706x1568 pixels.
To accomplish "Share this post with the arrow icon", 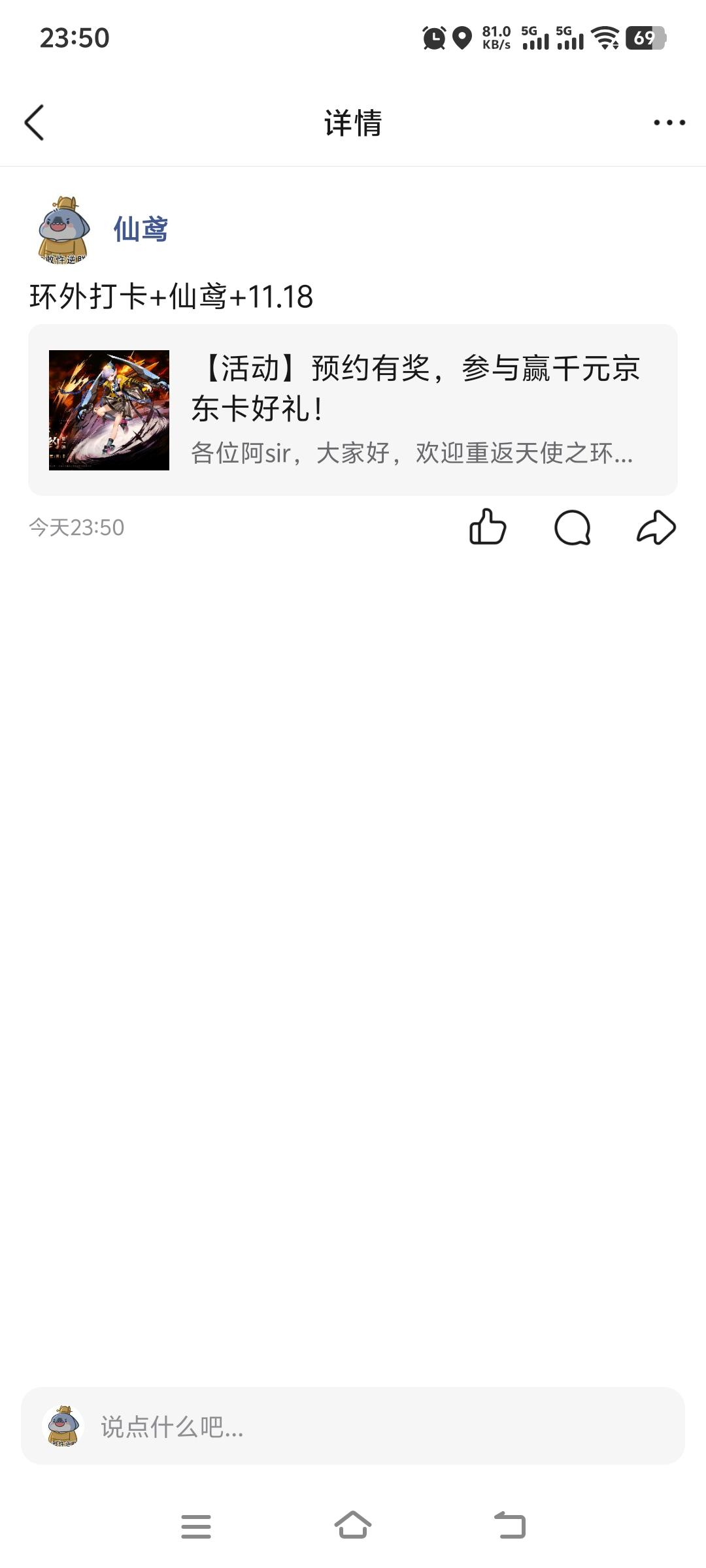I will click(656, 527).
